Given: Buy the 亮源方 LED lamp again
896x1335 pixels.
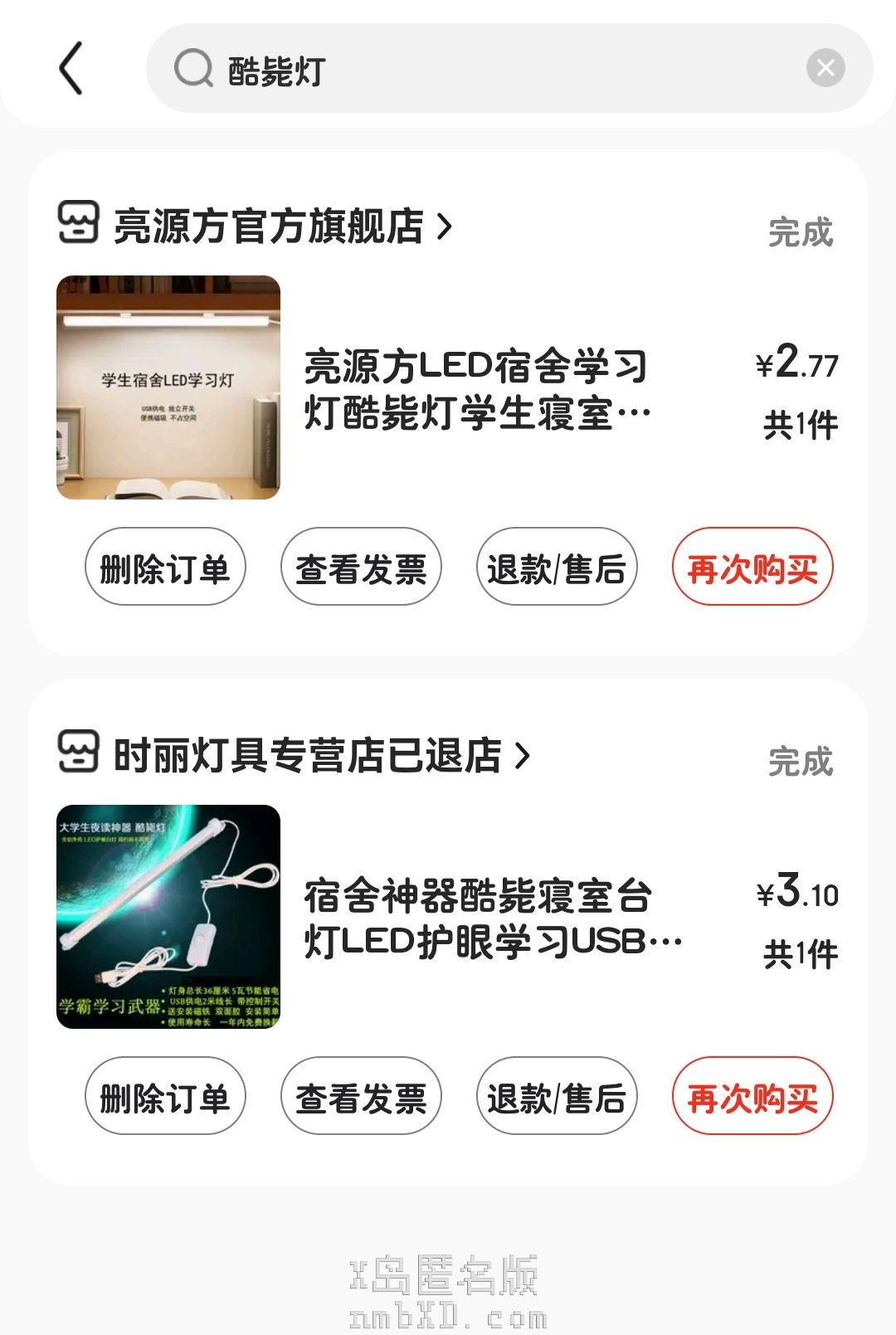Looking at the screenshot, I should (752, 568).
